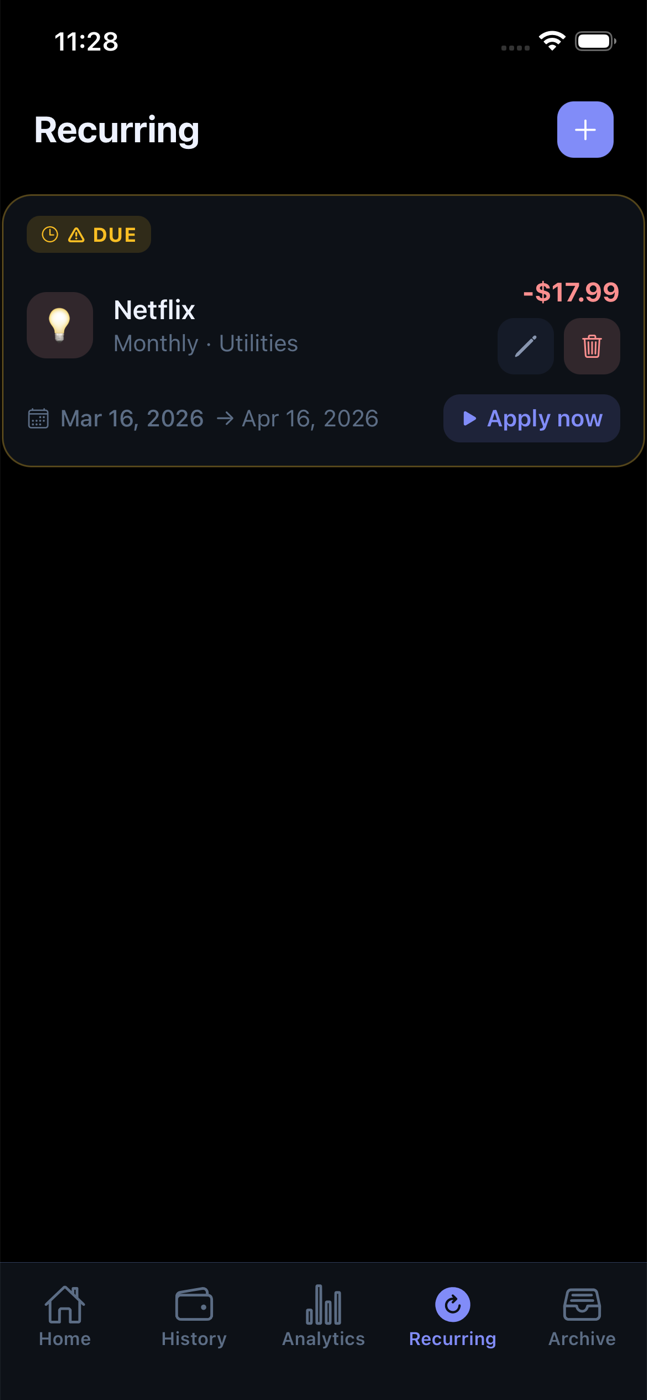Screen dimensions: 647x1400
Task: Delete the Netflix recurring entry
Action: point(592,346)
